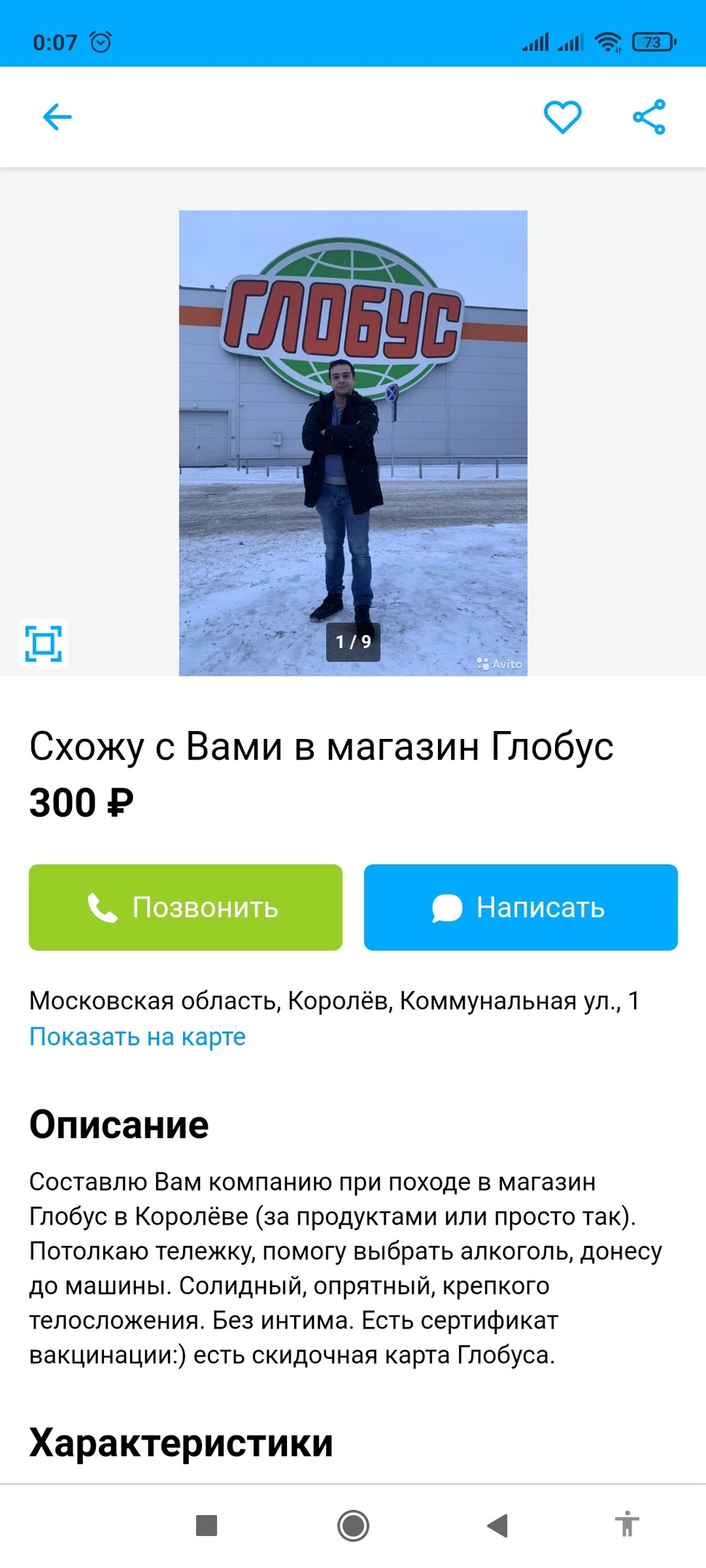Share this Avito listing
The width and height of the screenshot is (706, 1568).
(649, 117)
